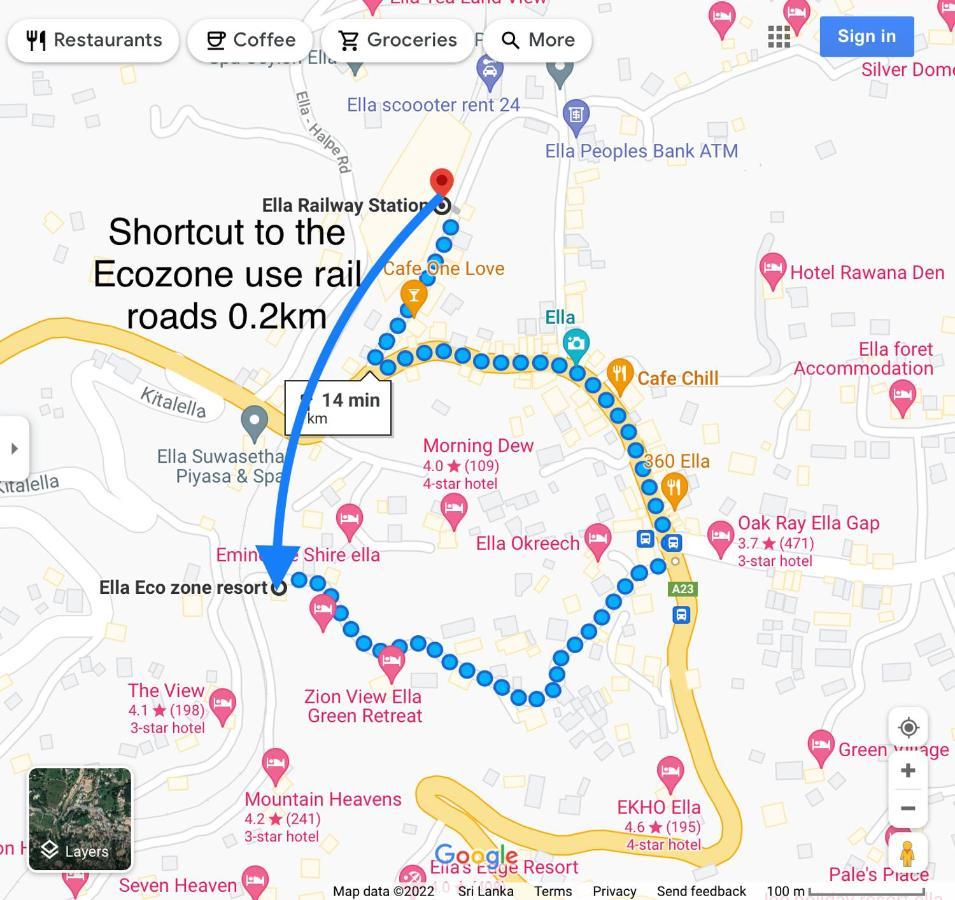The height and width of the screenshot is (900, 955).
Task: Open the Cafe Chill place marker
Action: tap(620, 375)
